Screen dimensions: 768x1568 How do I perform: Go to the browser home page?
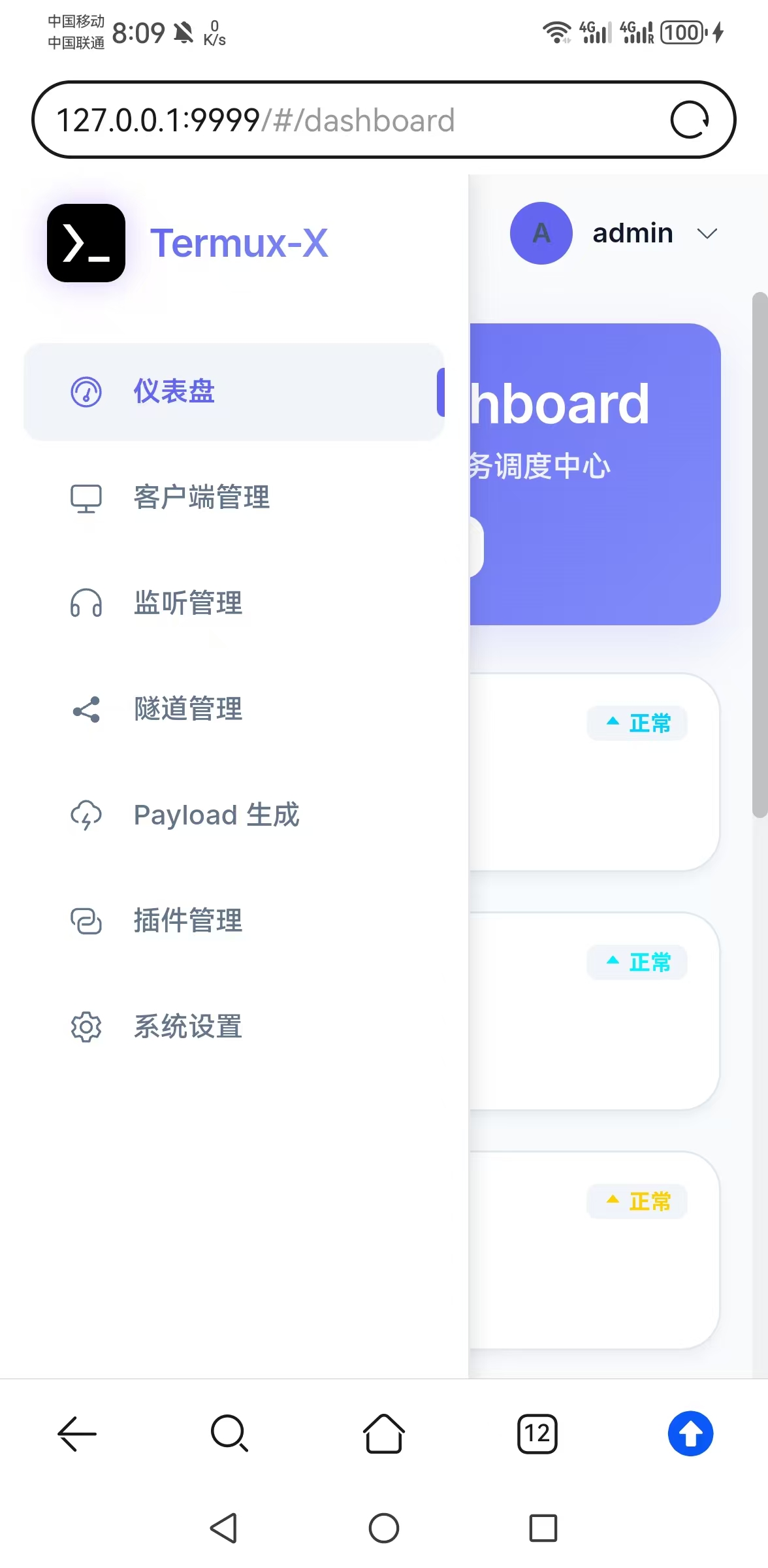point(383,1433)
